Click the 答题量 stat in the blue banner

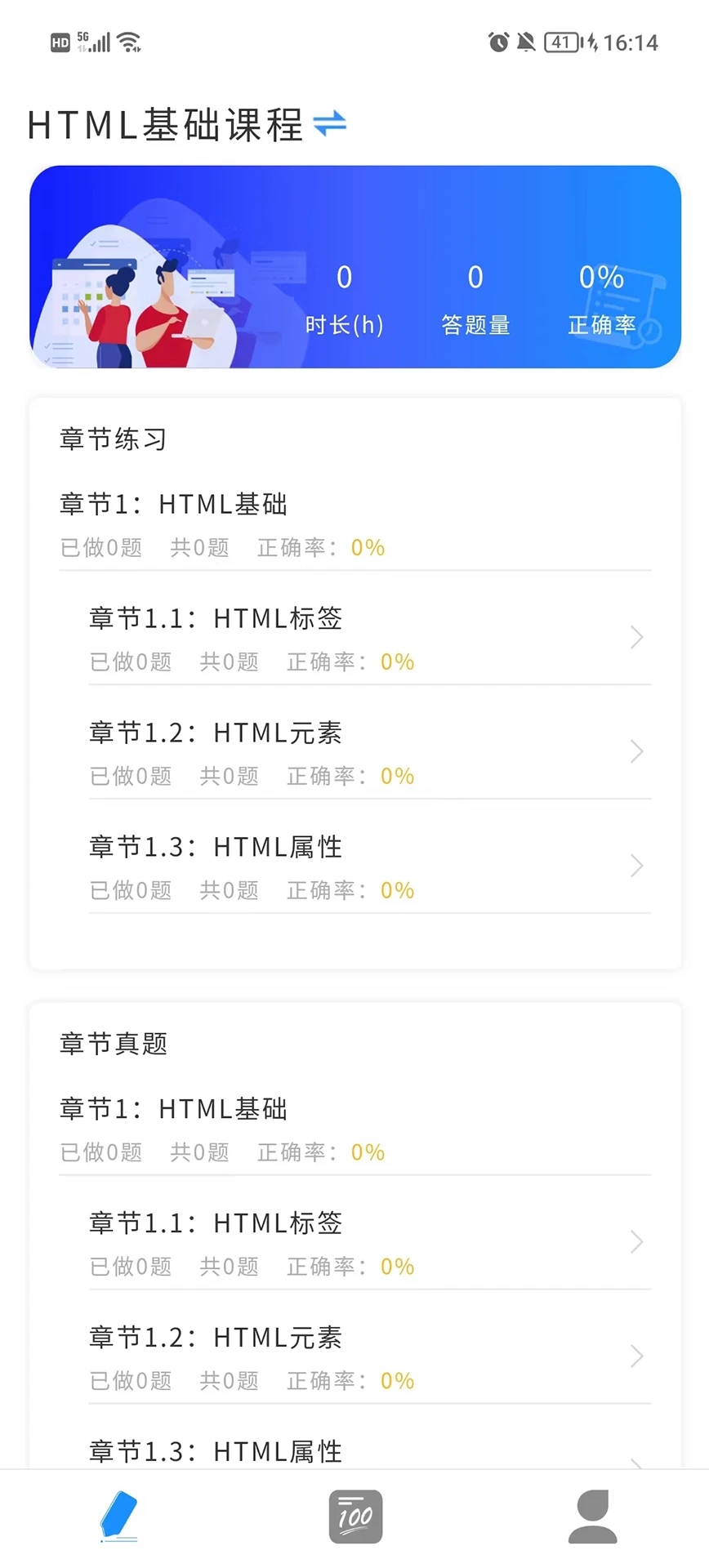(x=475, y=301)
